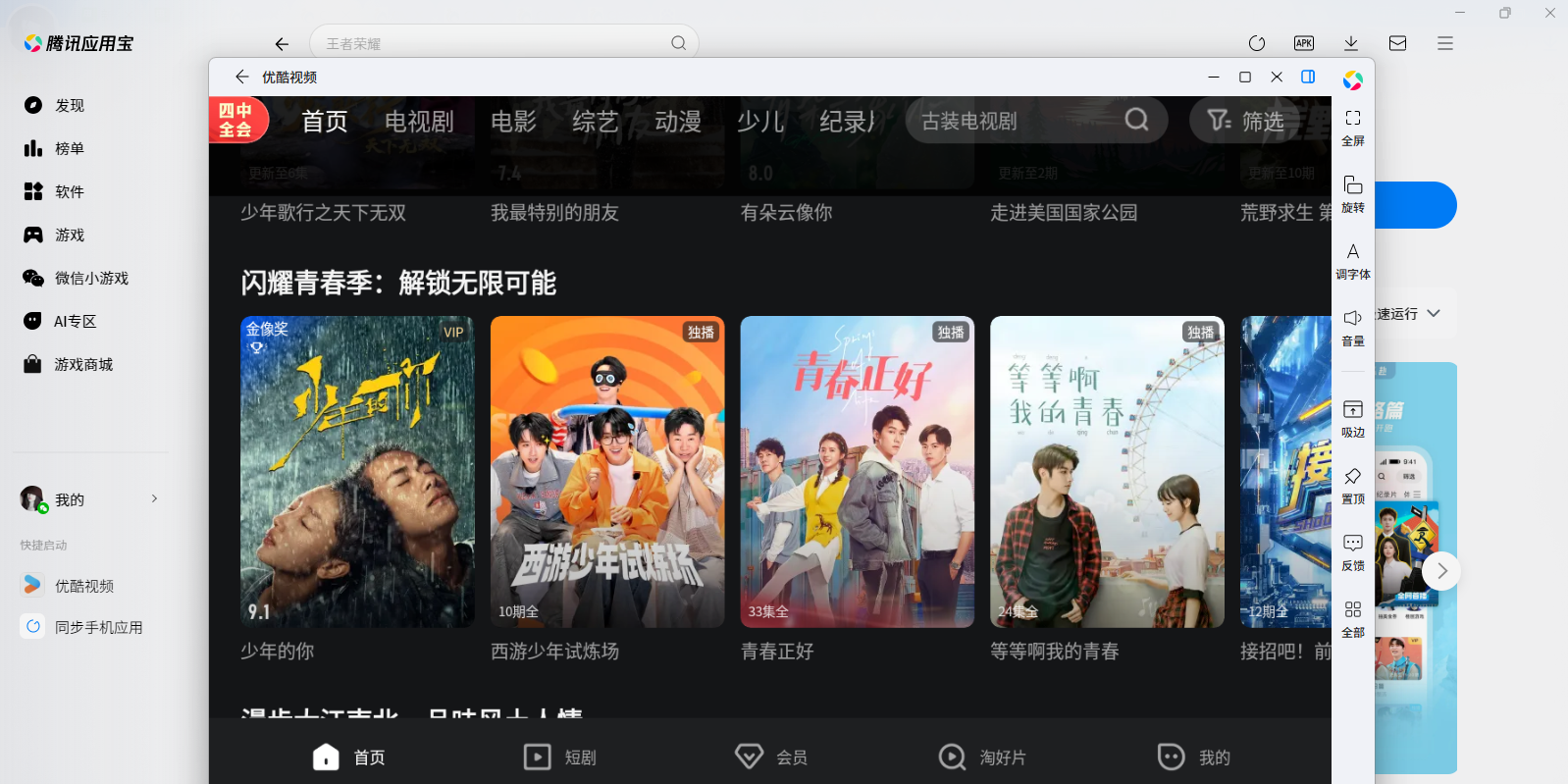
Task: Go back from the 优酷视频 window
Action: tap(242, 77)
